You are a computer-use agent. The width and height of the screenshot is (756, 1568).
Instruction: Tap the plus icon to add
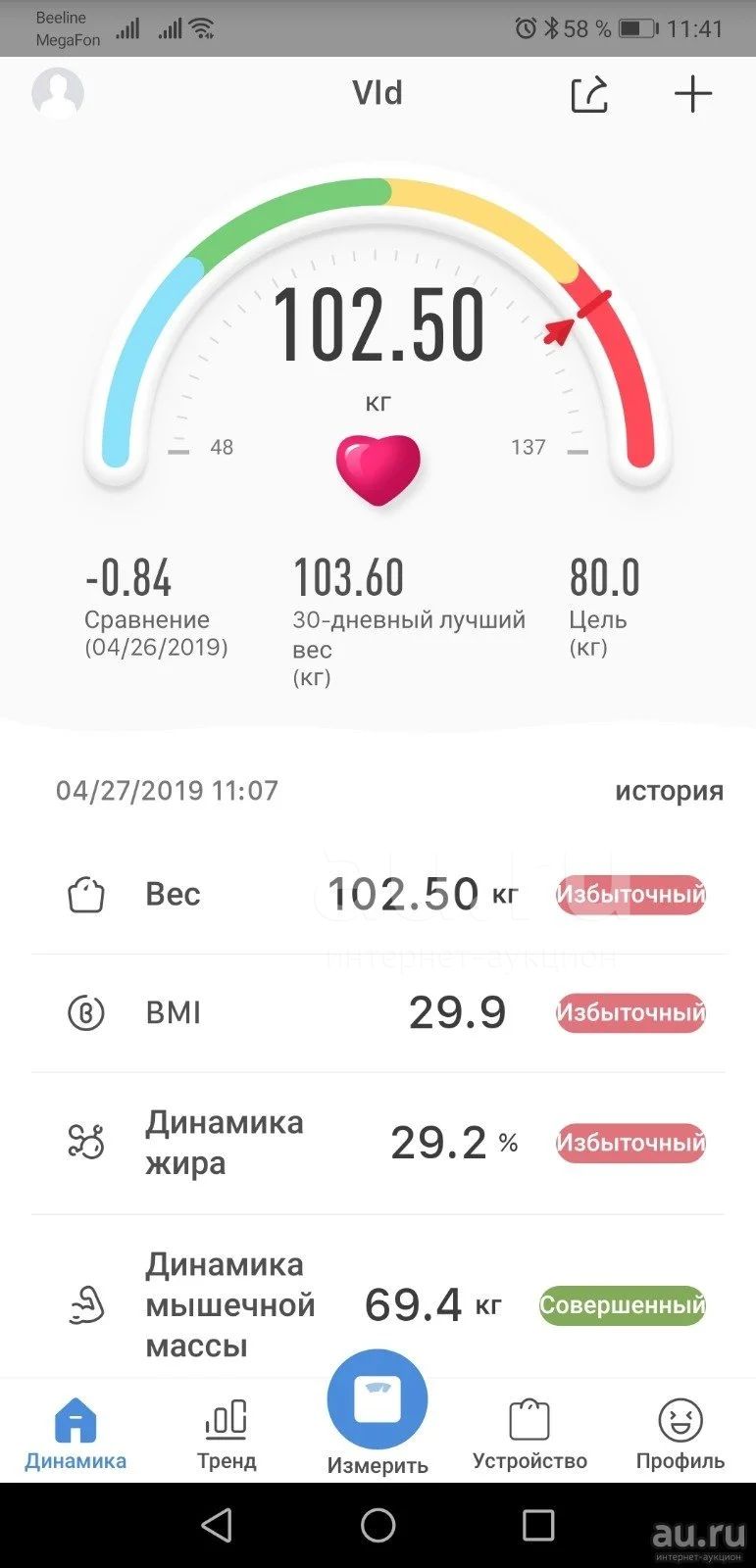tap(692, 94)
